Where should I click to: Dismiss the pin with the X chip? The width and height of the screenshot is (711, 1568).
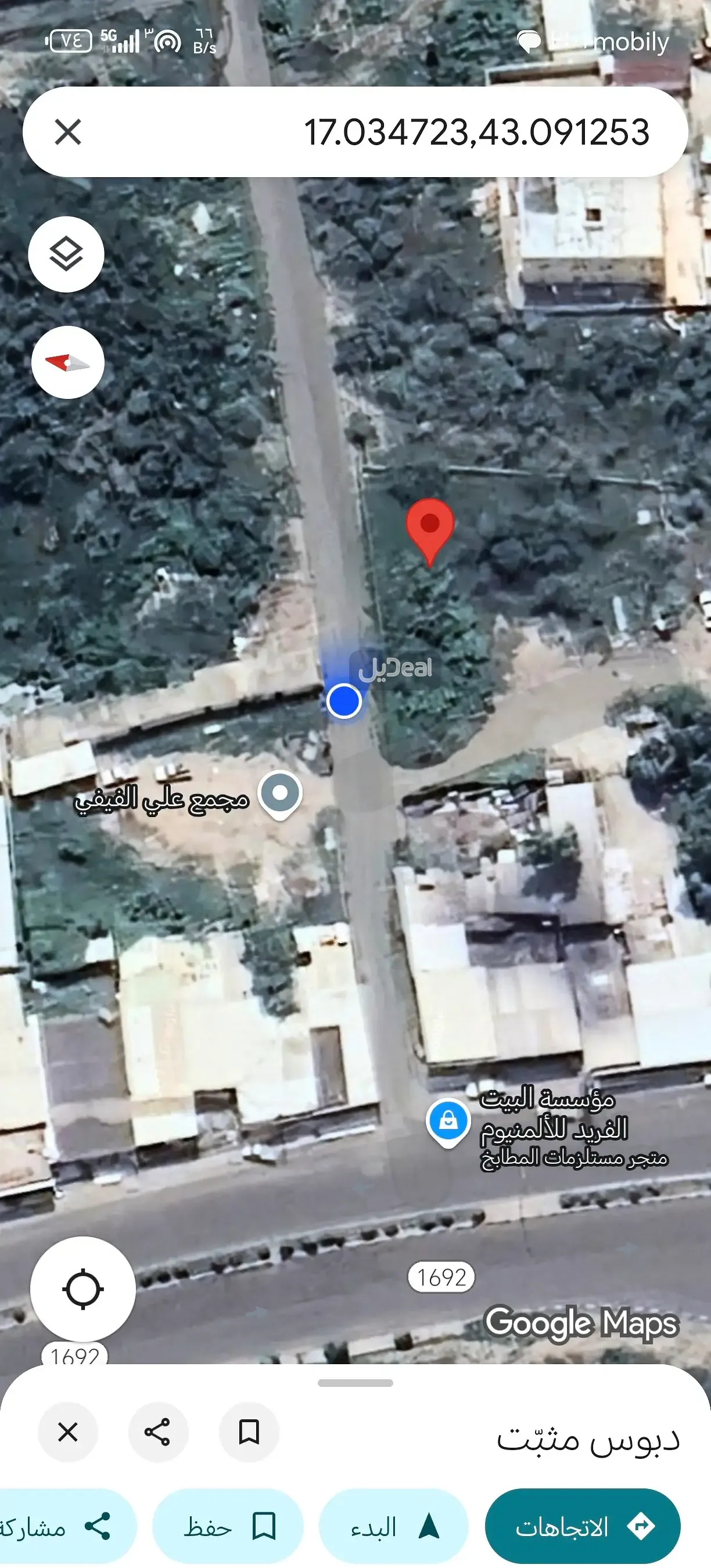point(67,1432)
